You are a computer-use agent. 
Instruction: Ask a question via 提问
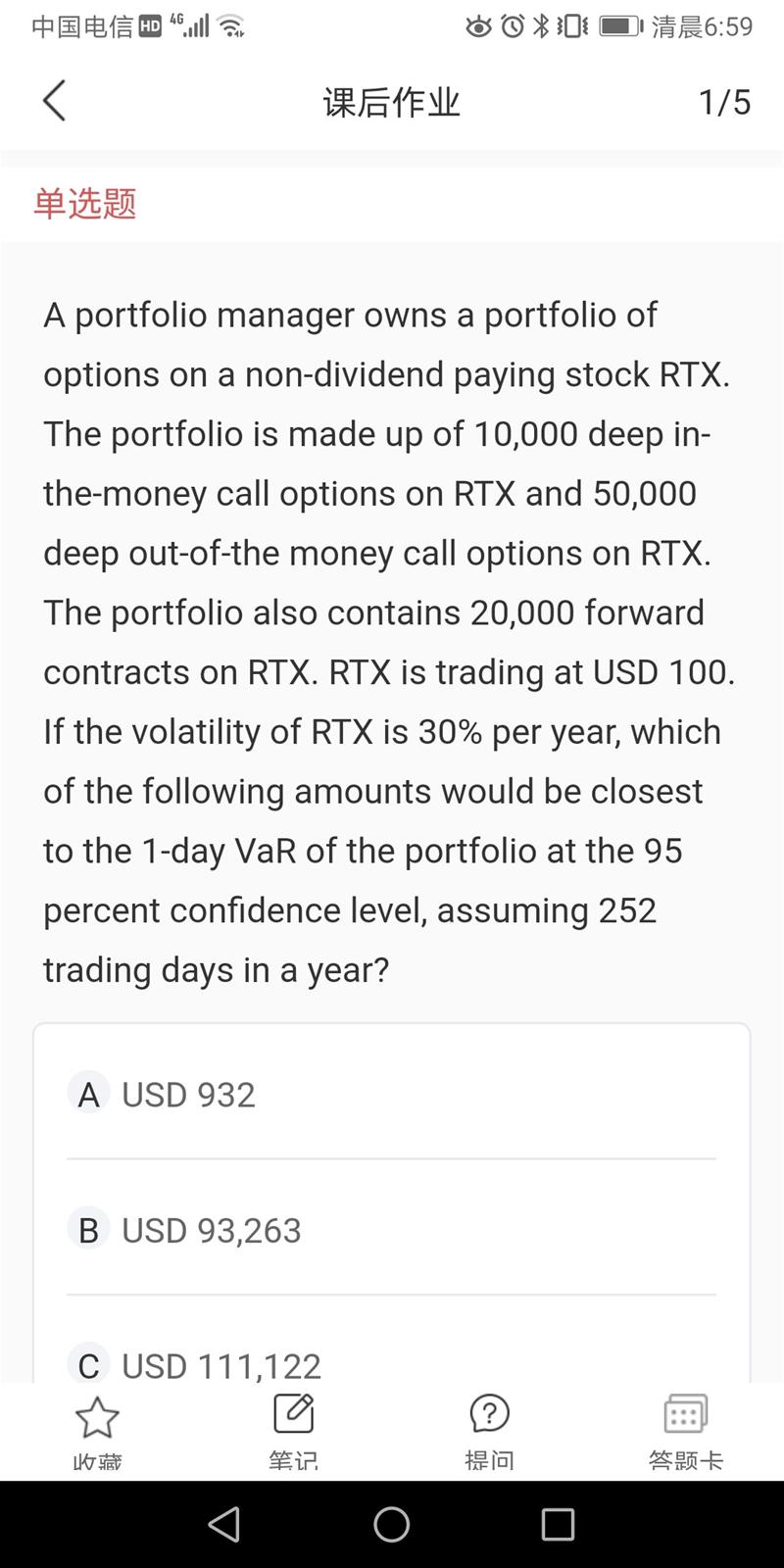pos(489,1432)
